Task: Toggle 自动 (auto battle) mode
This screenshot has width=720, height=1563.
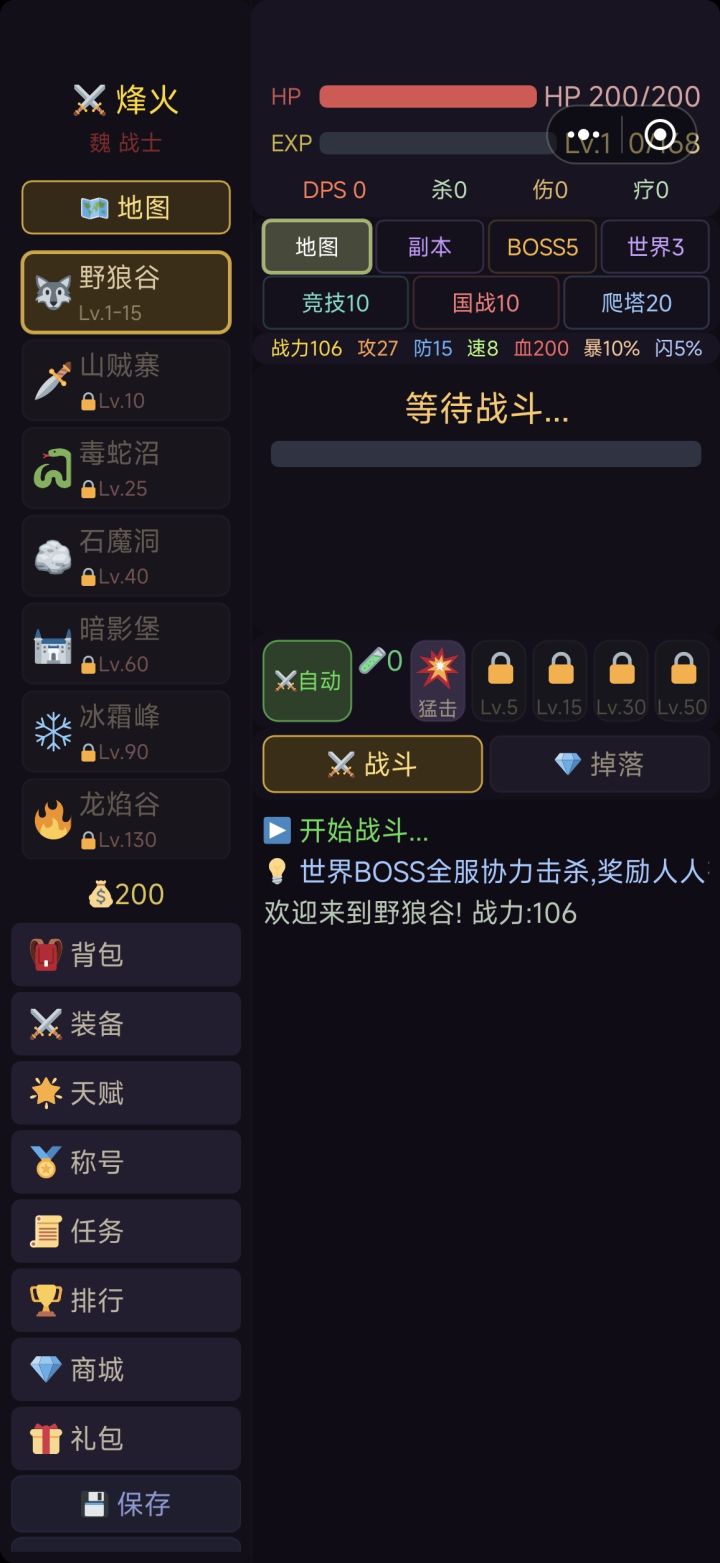Action: coord(306,681)
